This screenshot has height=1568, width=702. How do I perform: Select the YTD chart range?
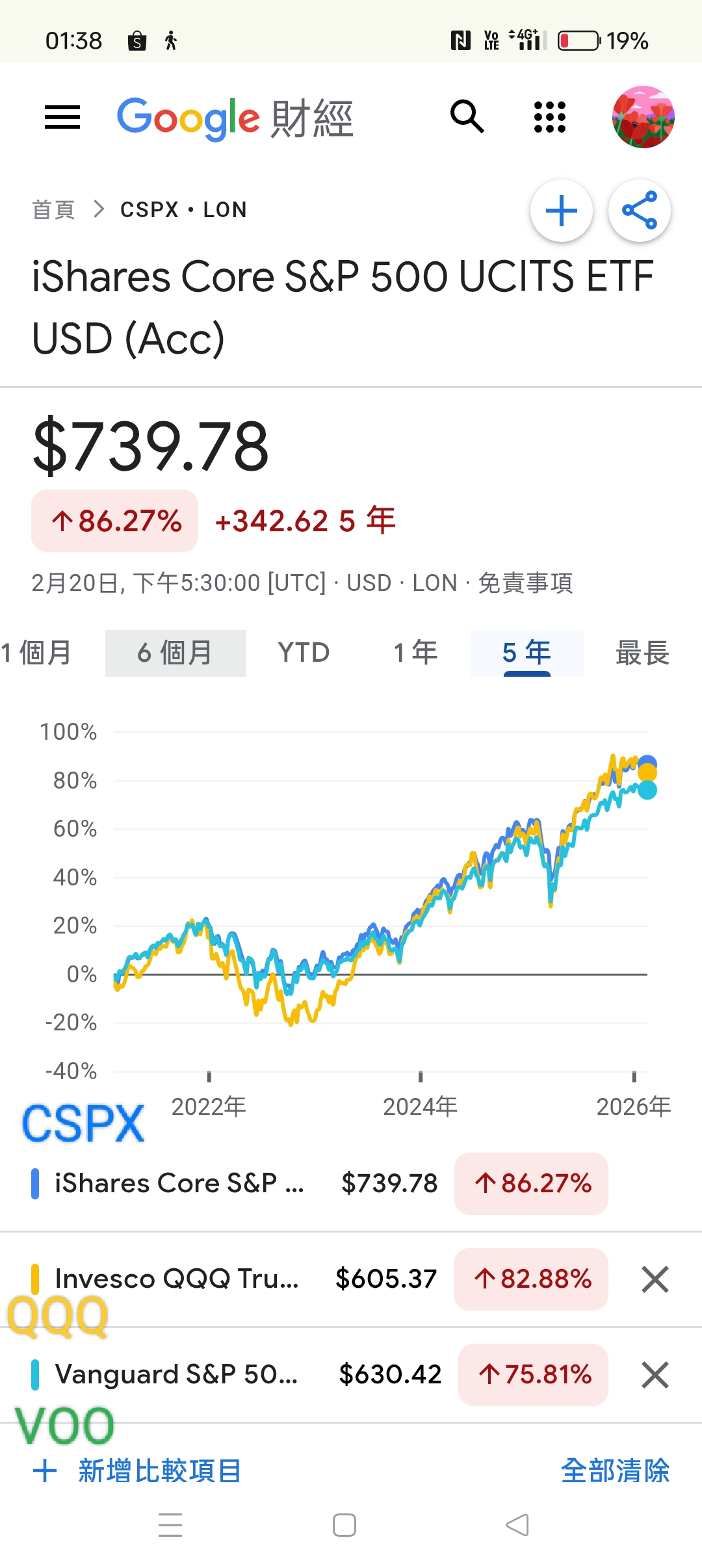(x=304, y=653)
